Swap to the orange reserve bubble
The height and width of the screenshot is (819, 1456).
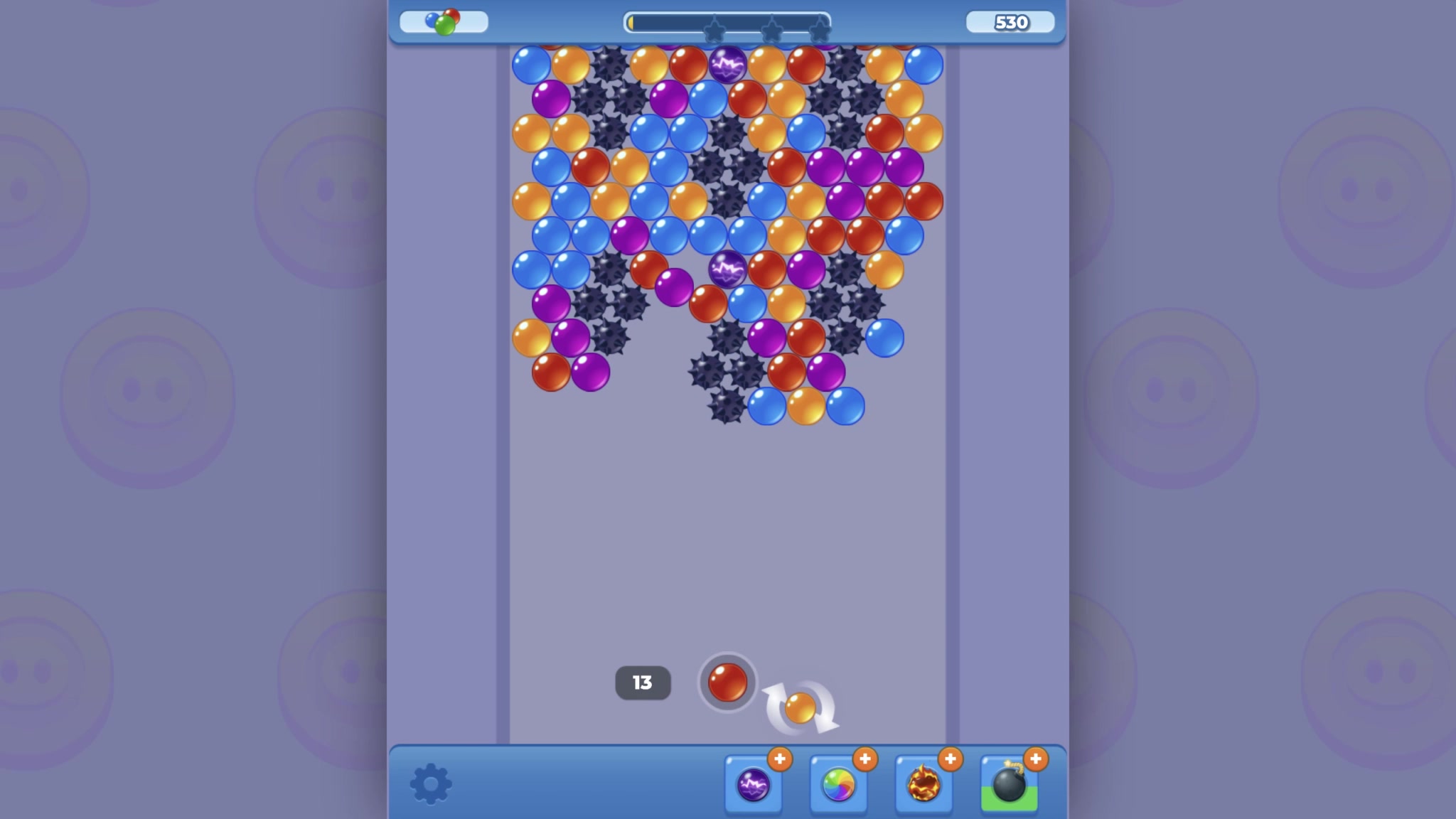(801, 707)
